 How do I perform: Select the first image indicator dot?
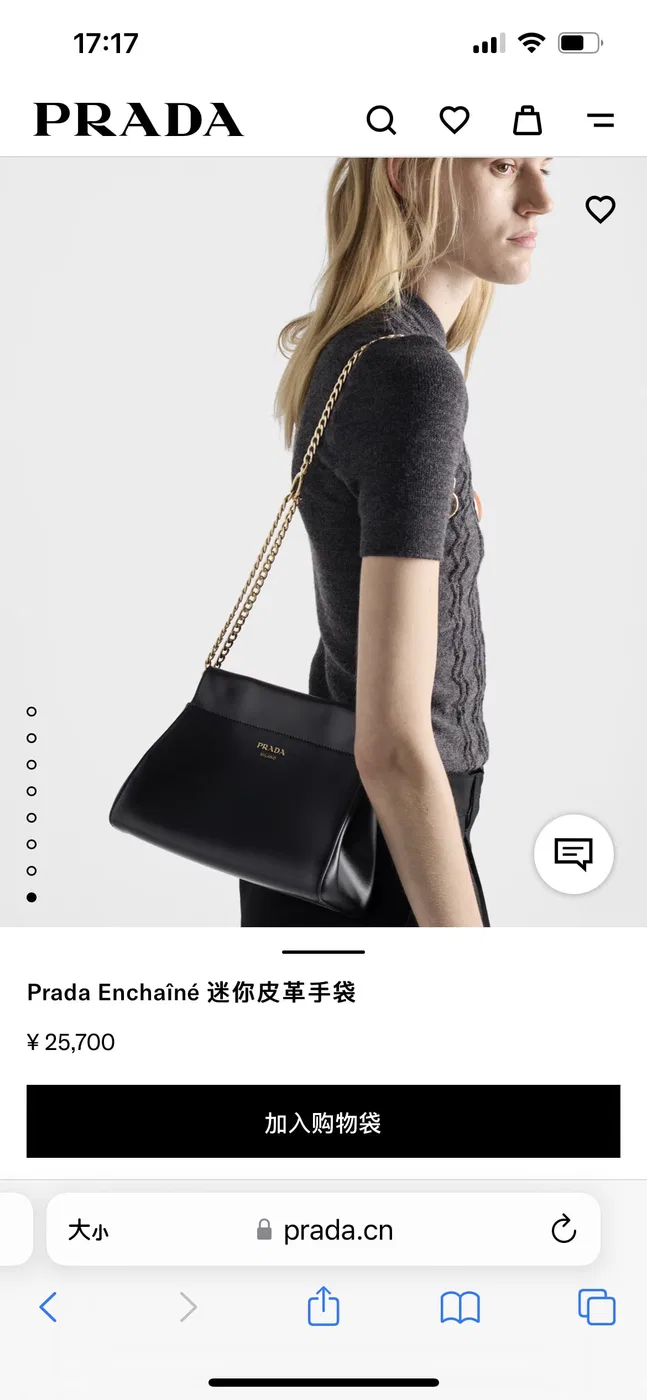pyautogui.click(x=32, y=712)
